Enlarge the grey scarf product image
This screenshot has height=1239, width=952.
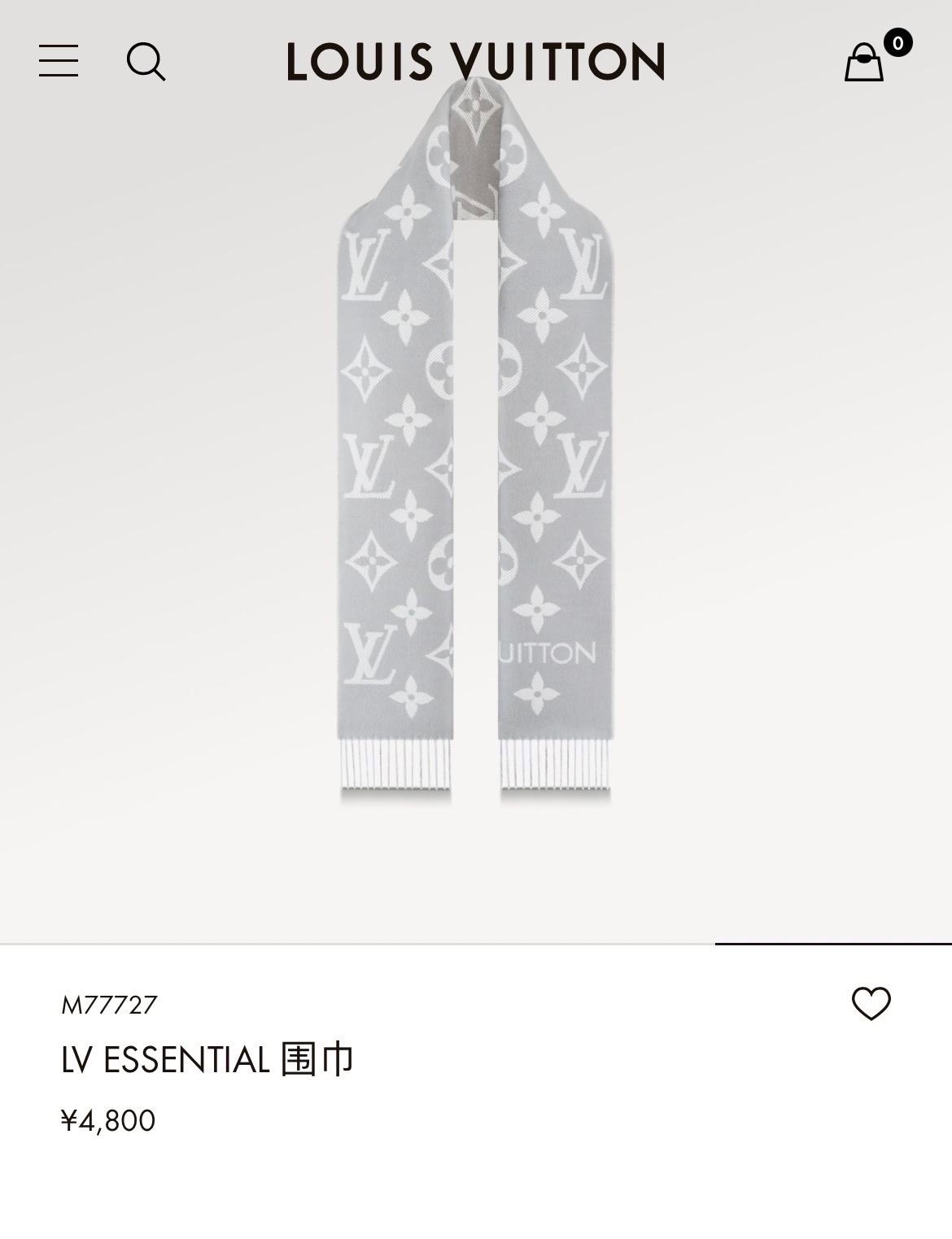coord(476,456)
